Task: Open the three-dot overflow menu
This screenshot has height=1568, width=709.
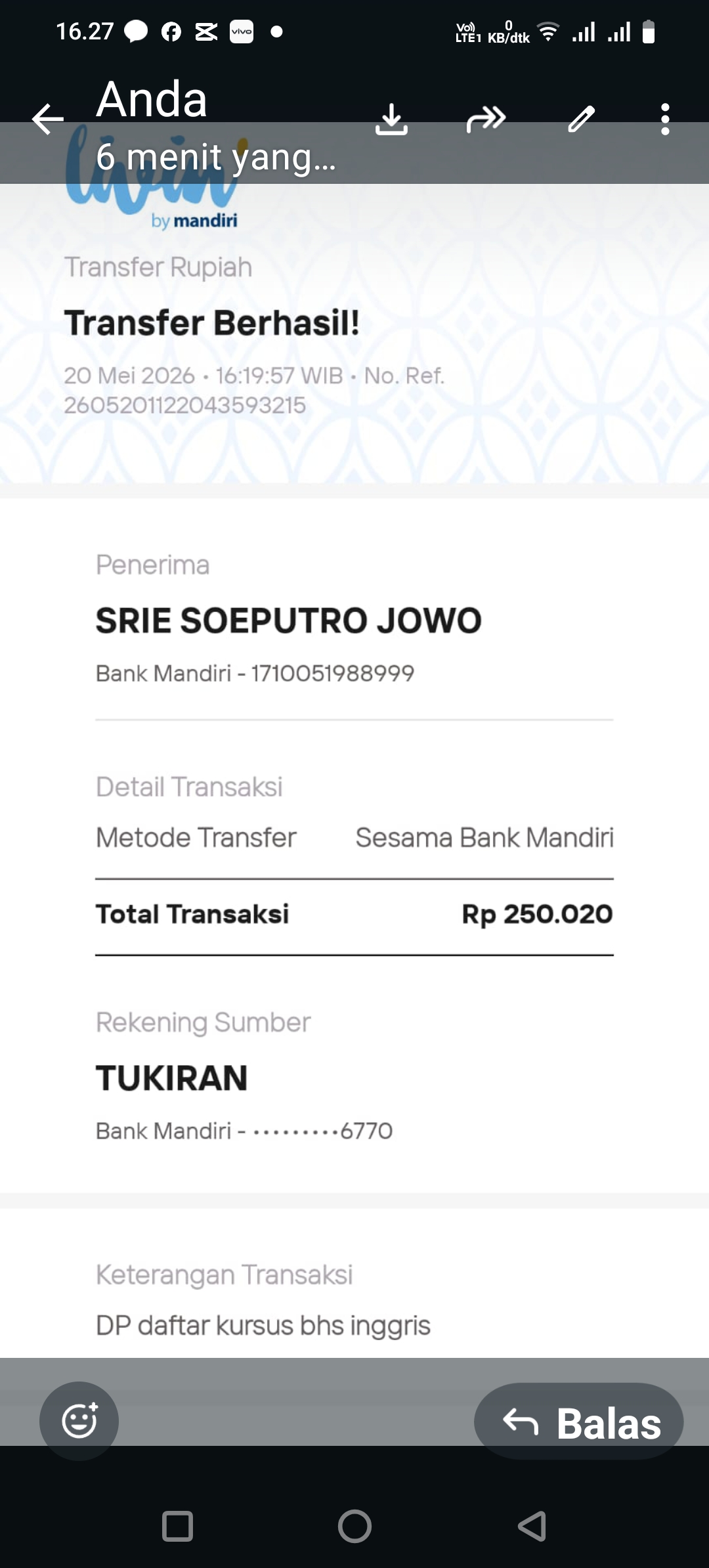Action: tap(665, 120)
